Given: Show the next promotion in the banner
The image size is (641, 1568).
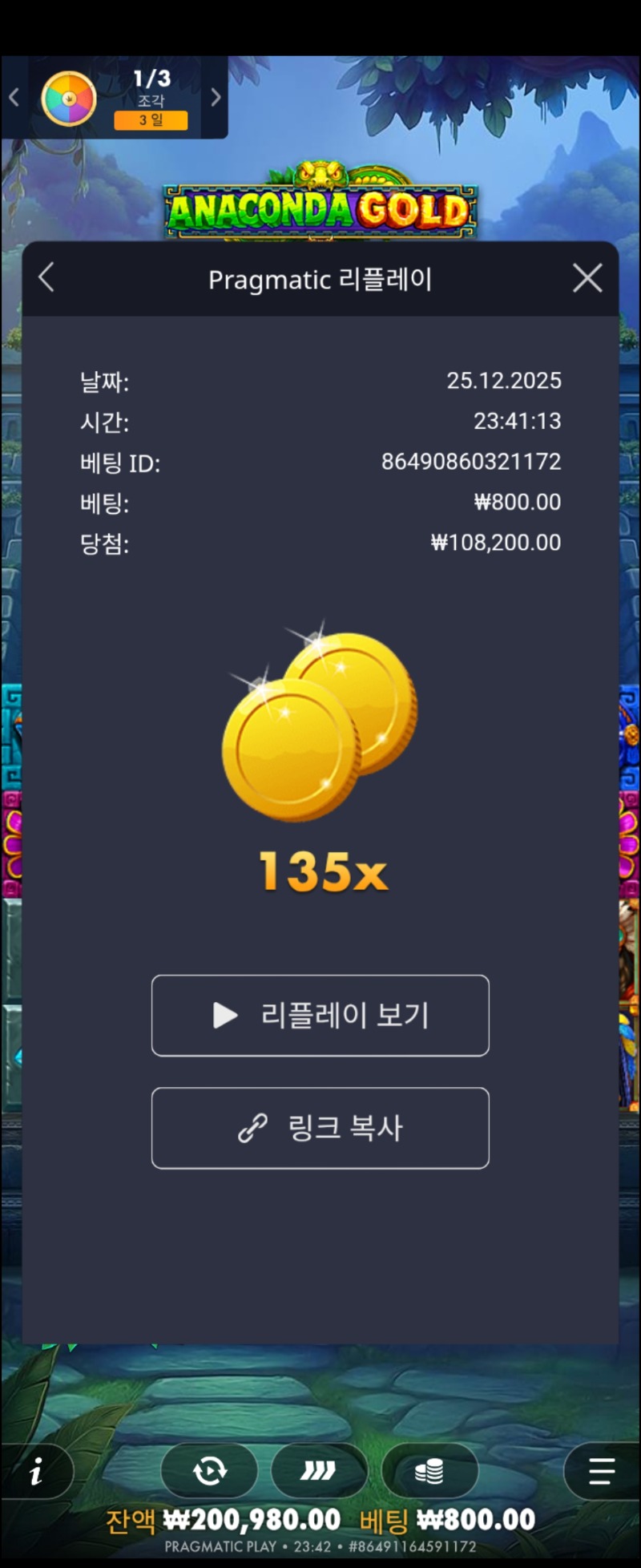Looking at the screenshot, I should pyautogui.click(x=216, y=98).
